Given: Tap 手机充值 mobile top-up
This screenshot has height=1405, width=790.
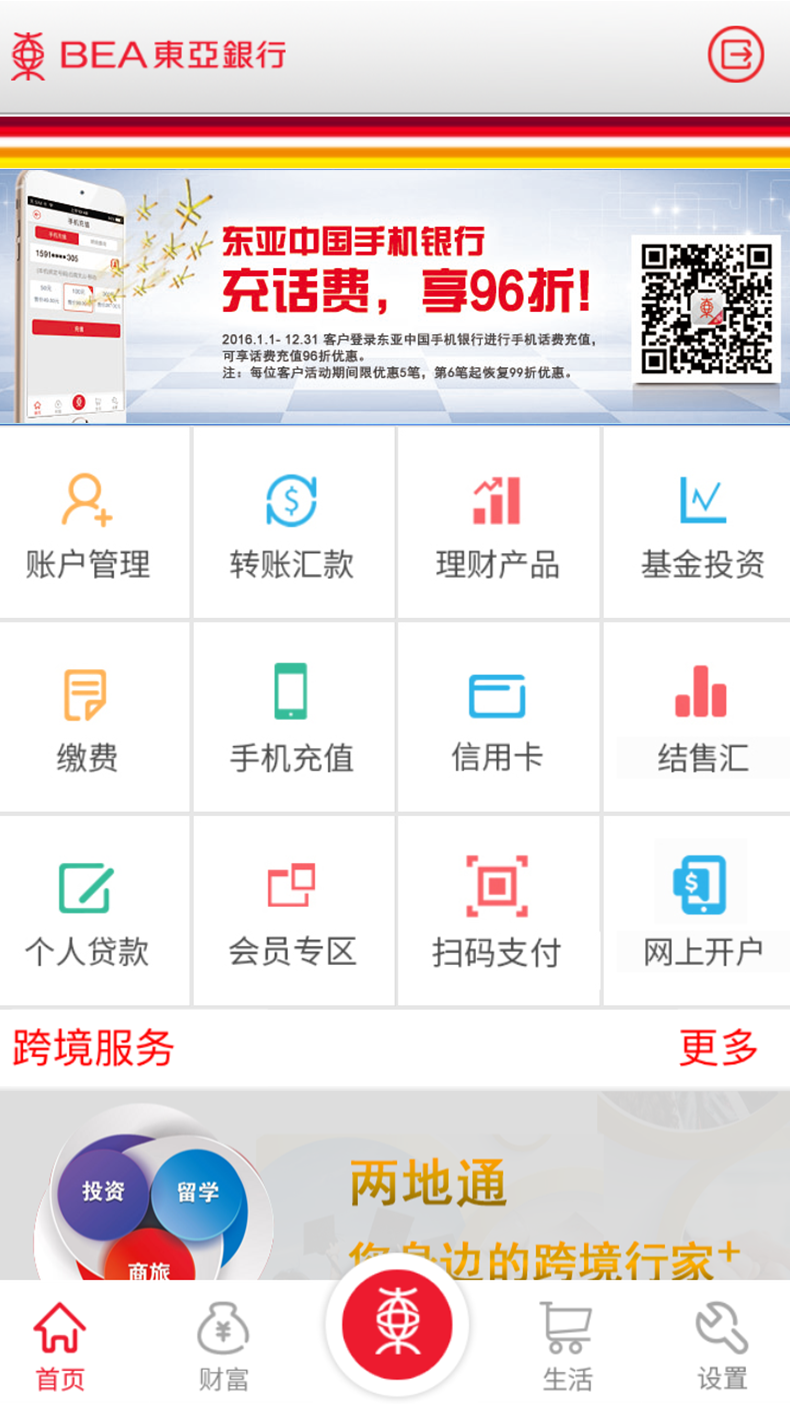Looking at the screenshot, I should click(294, 717).
